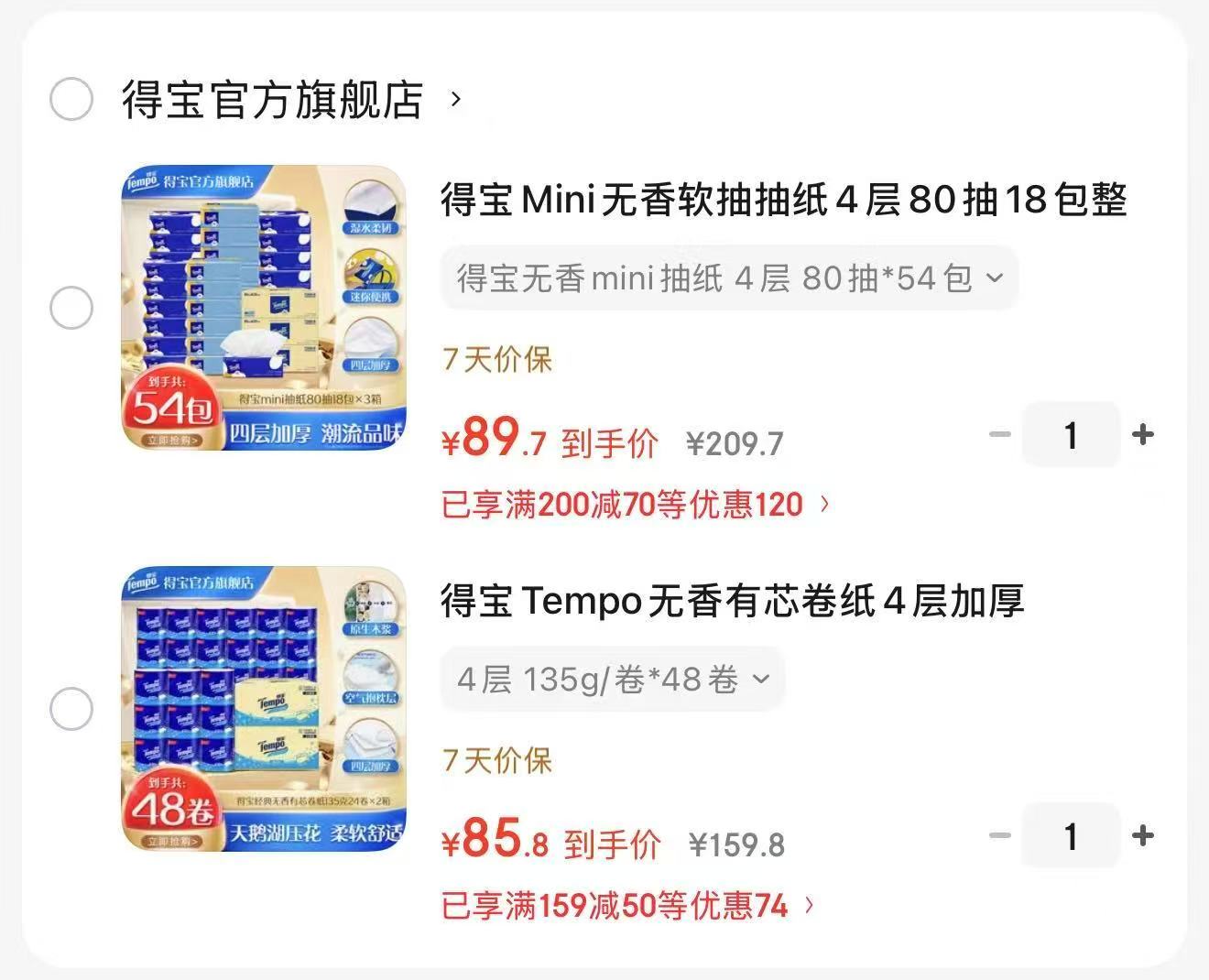Select all items from 得宝官方旗舰店
1209x980 pixels.
tap(71, 99)
